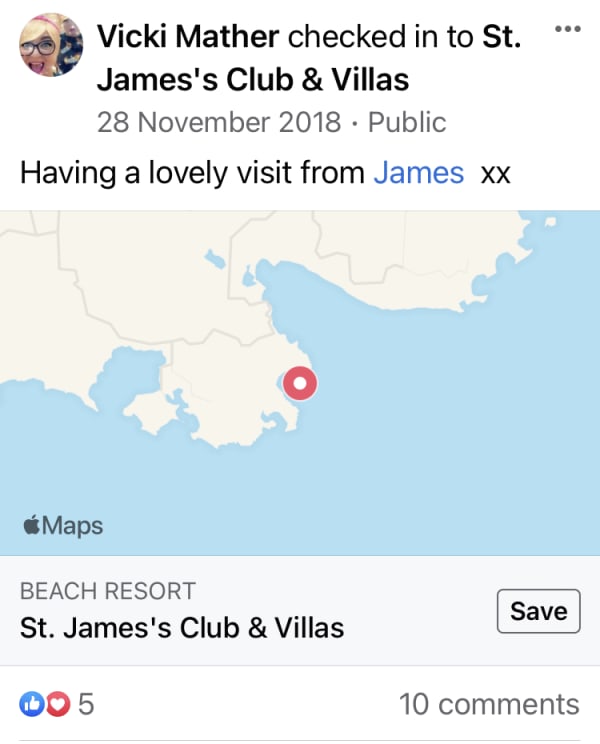
Task: Open the 10 comments
Action: (488, 704)
